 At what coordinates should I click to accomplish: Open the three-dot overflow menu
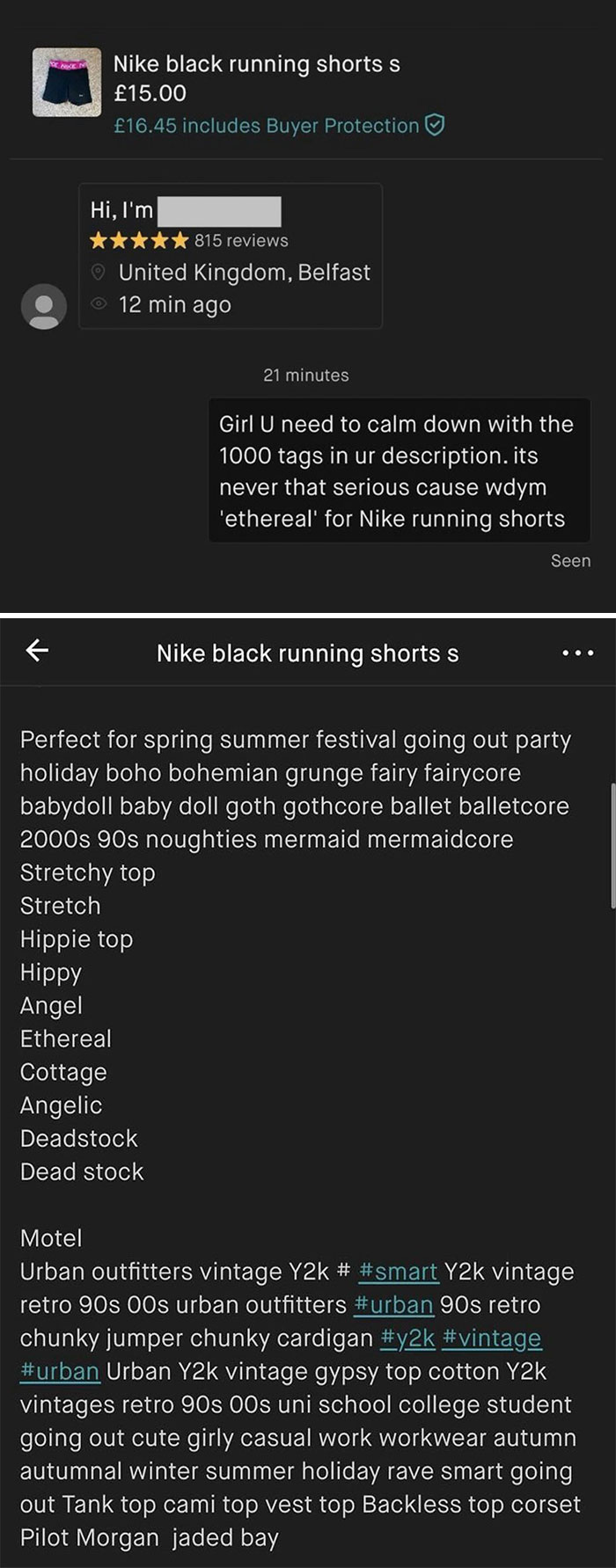point(577,653)
